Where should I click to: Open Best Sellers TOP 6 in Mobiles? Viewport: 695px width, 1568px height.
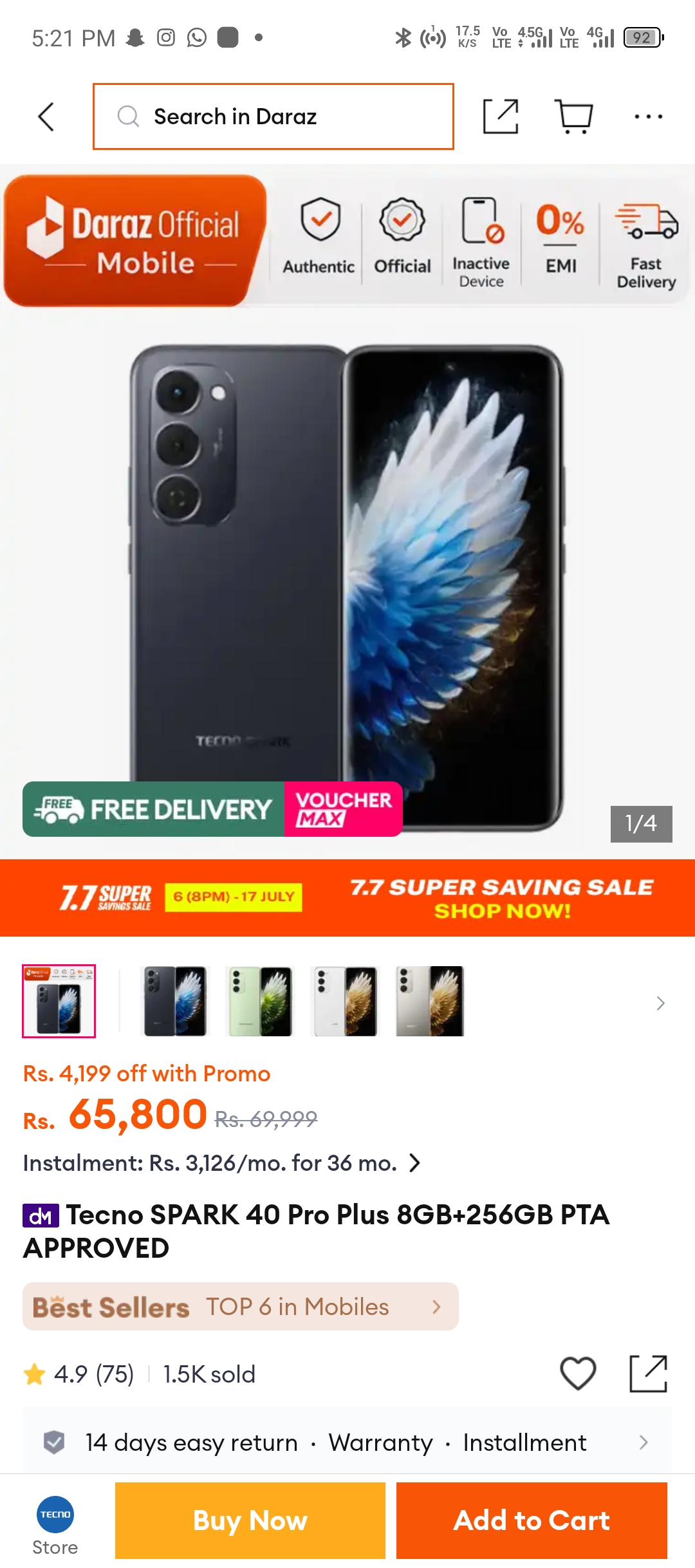click(x=241, y=1306)
